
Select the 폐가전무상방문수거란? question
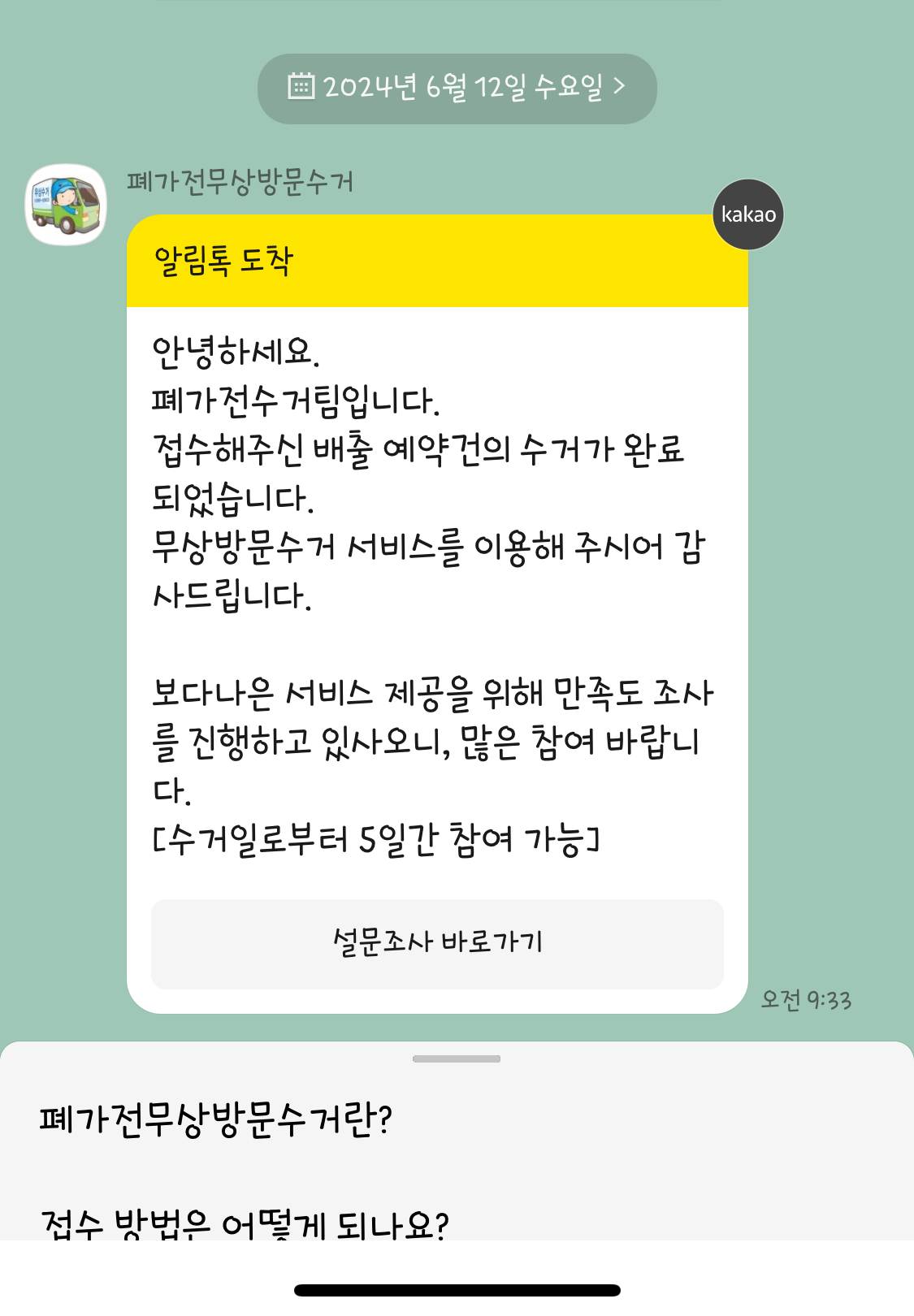point(216,1119)
